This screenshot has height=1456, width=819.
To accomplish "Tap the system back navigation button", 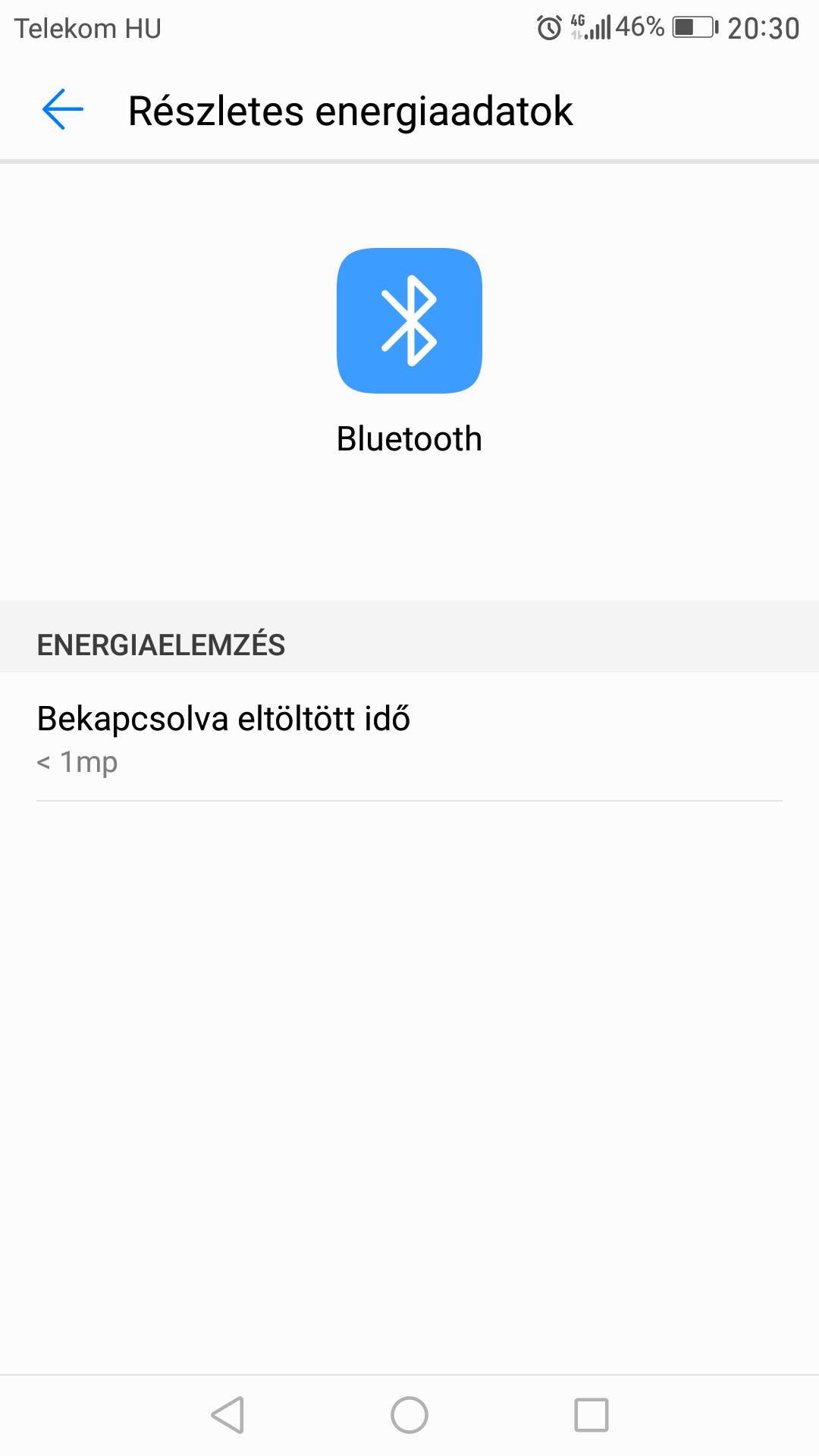I will click(x=227, y=1415).
